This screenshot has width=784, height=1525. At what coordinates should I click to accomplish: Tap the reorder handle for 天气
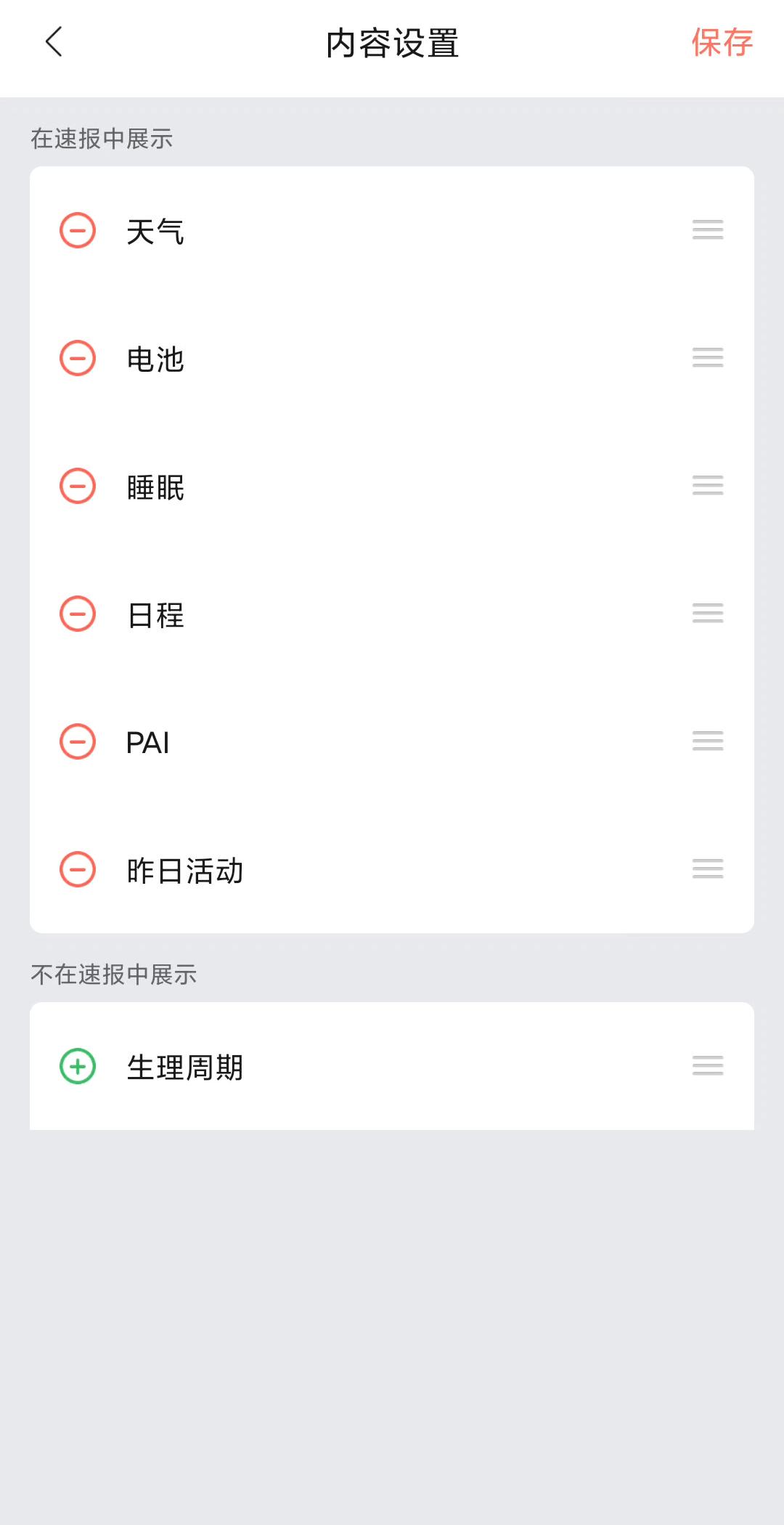coord(708,229)
